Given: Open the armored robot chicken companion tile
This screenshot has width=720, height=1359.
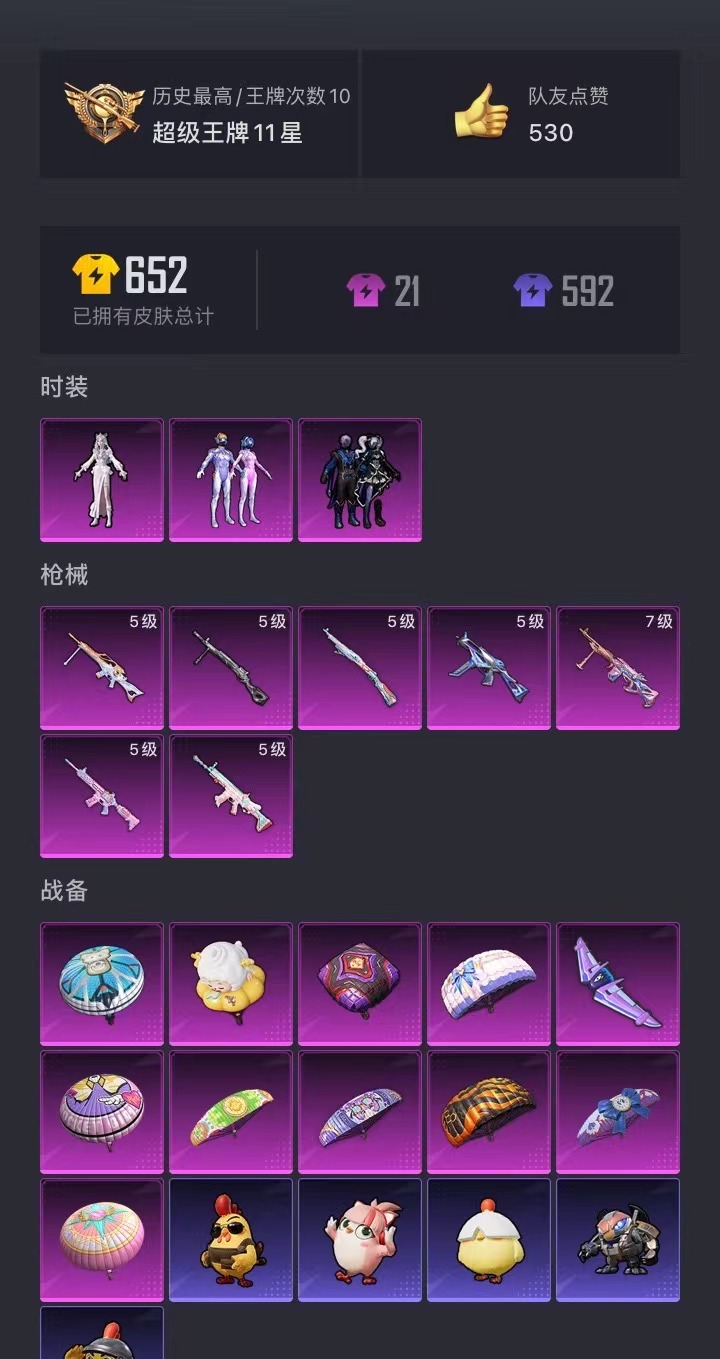Looking at the screenshot, I should 617,1240.
